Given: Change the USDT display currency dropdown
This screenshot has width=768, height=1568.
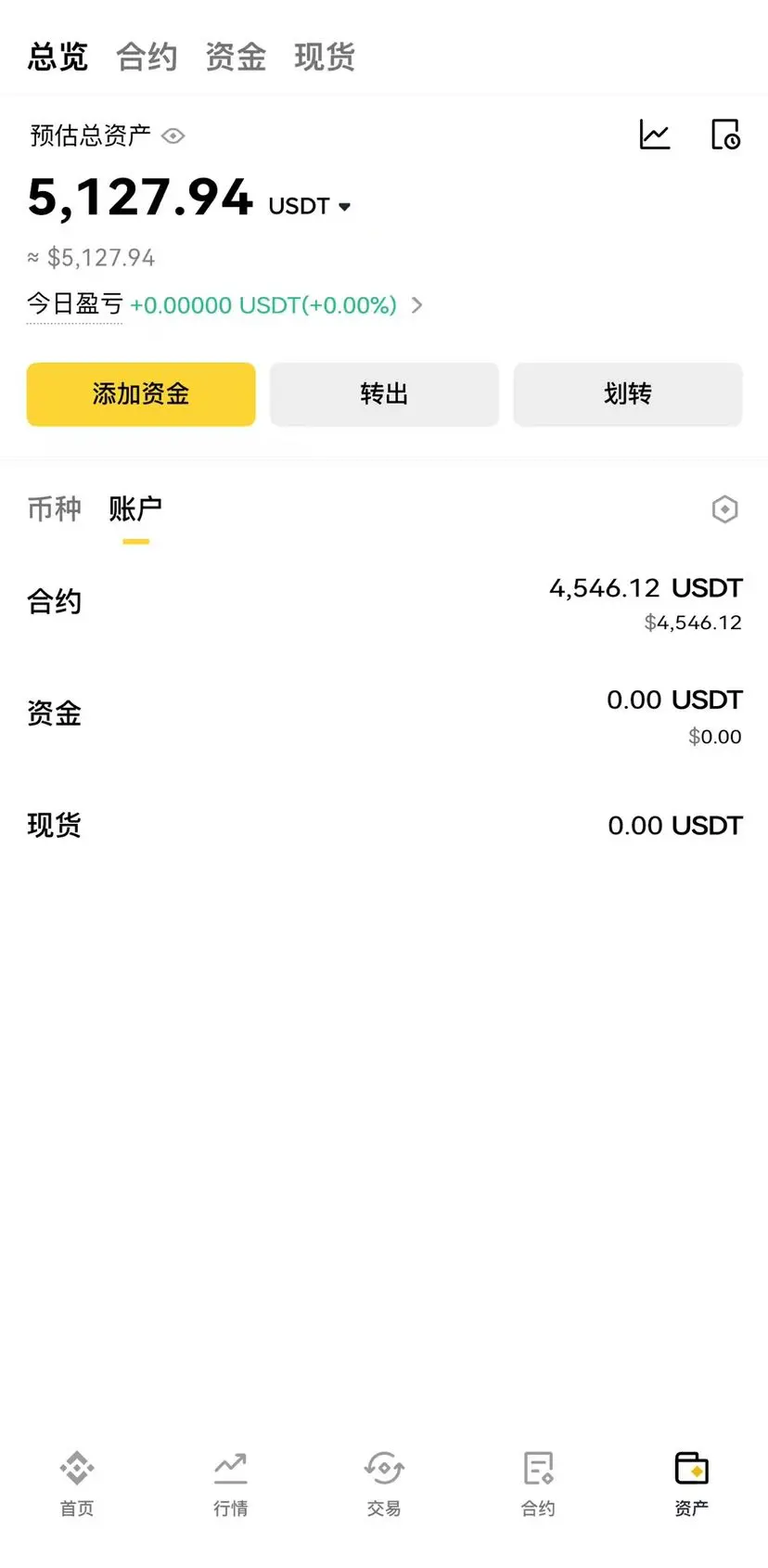Looking at the screenshot, I should (x=310, y=206).
